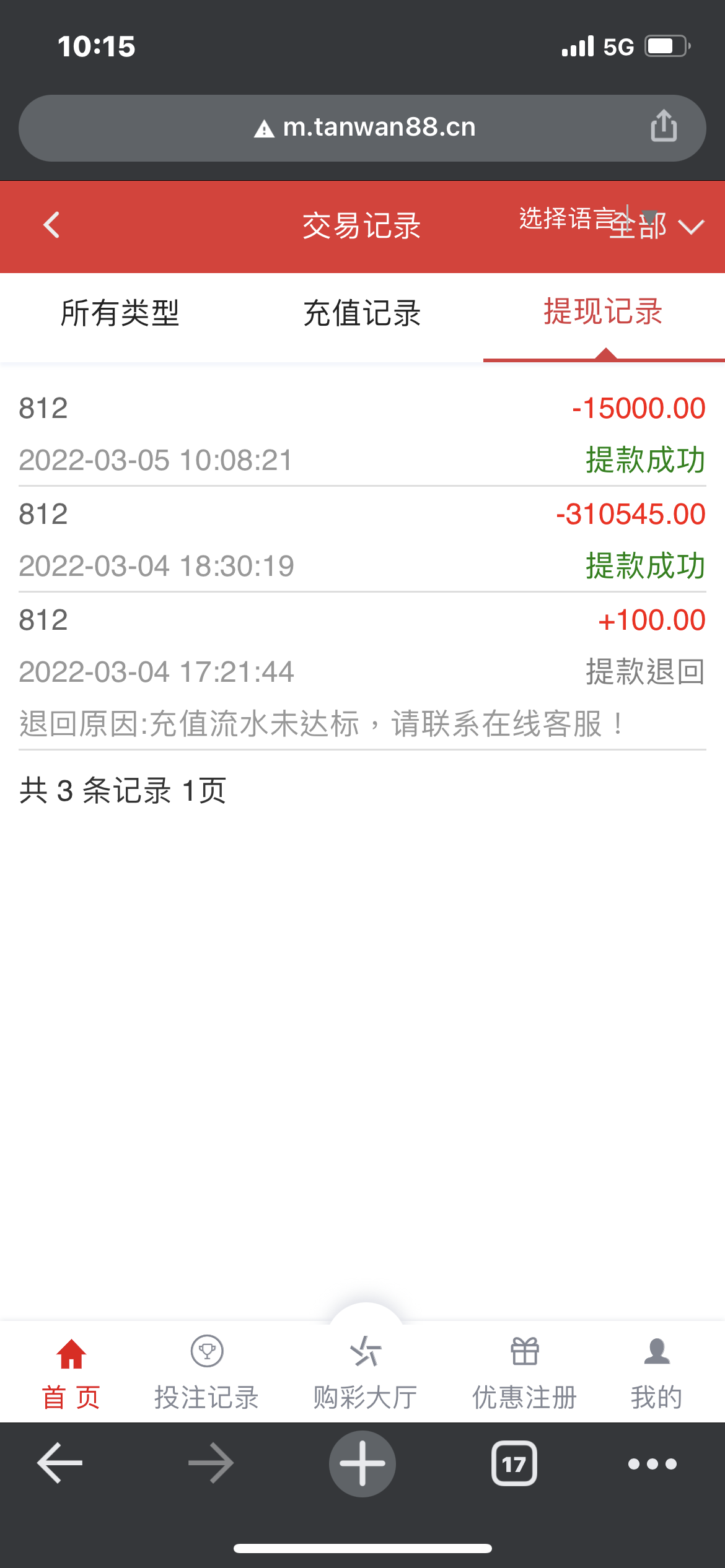
Task: Open the browser's three-dot menu
Action: click(x=652, y=1463)
